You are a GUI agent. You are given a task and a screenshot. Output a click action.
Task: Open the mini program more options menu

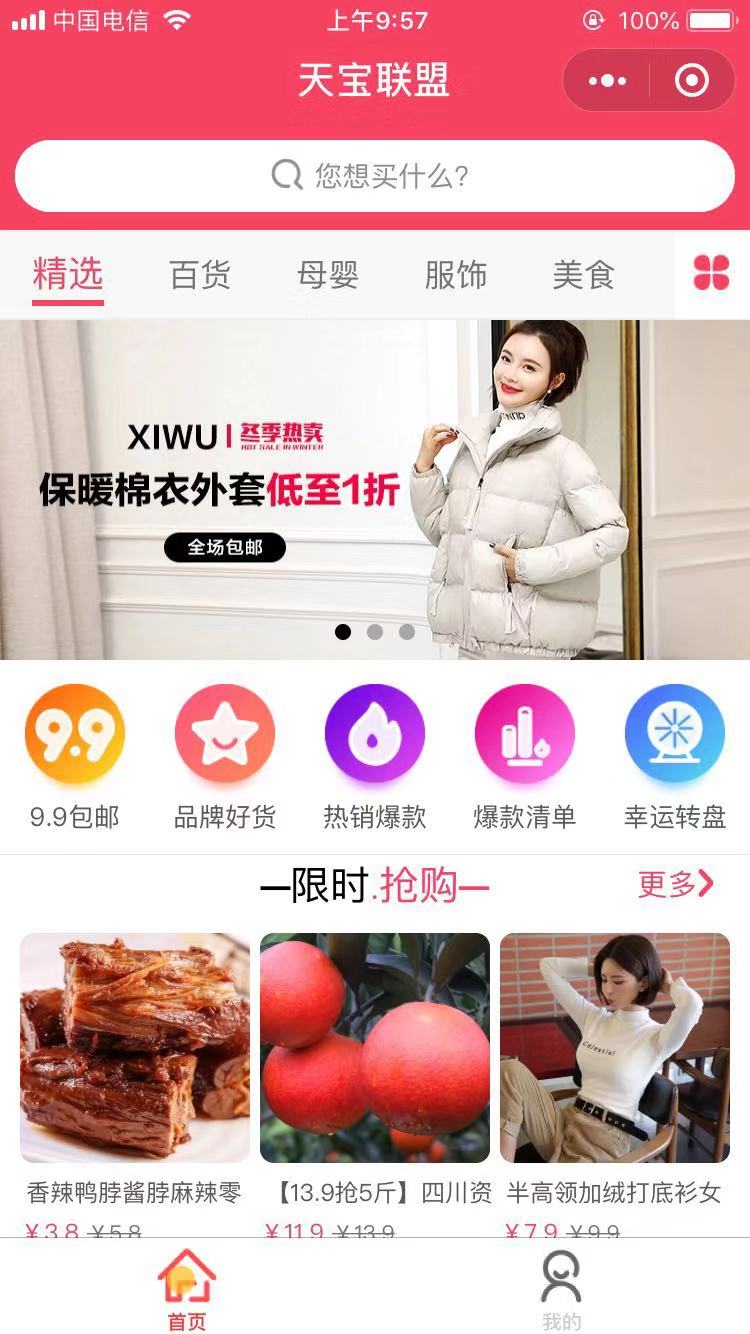coord(607,81)
